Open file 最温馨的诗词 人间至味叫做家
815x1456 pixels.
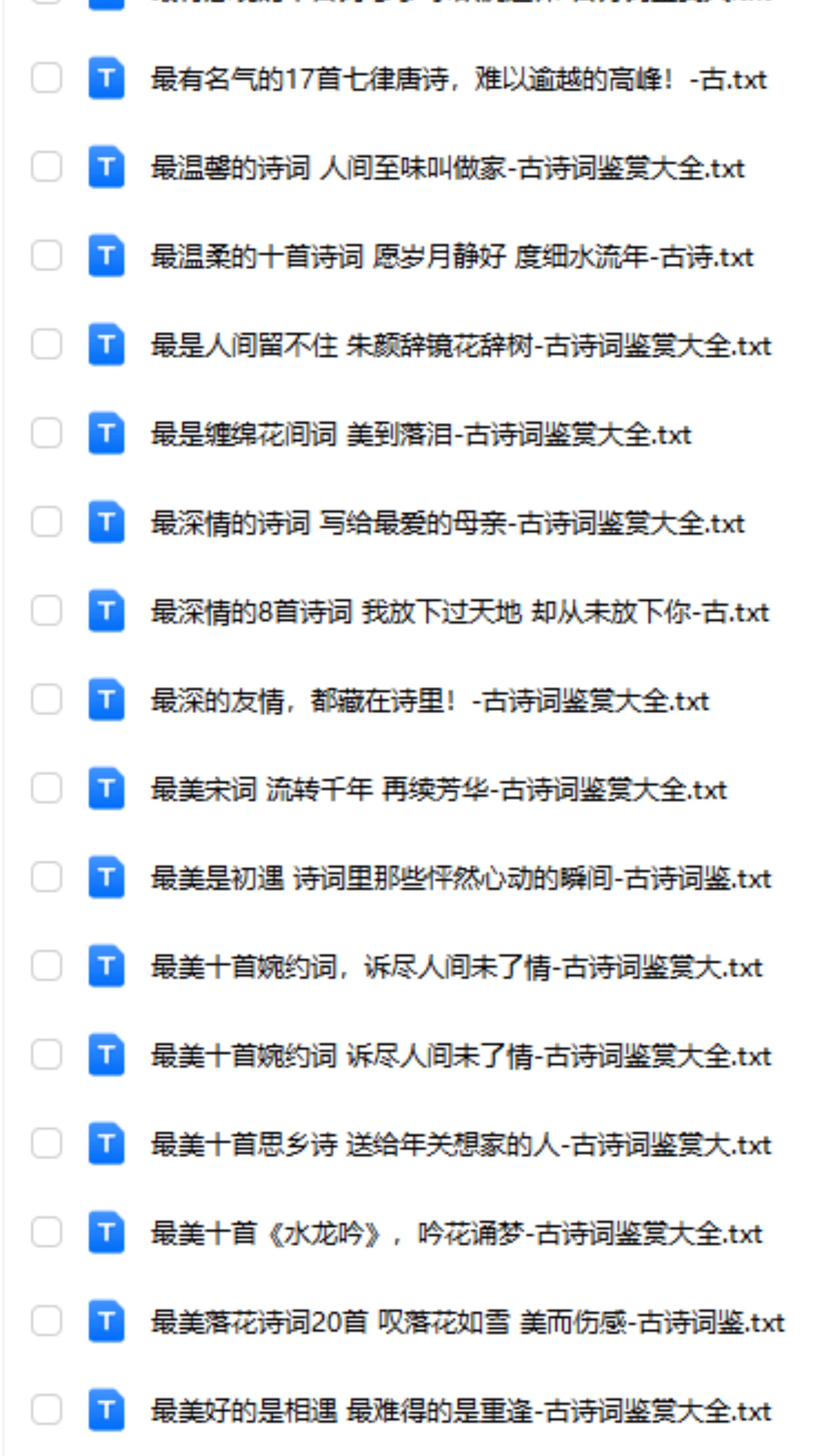point(447,169)
